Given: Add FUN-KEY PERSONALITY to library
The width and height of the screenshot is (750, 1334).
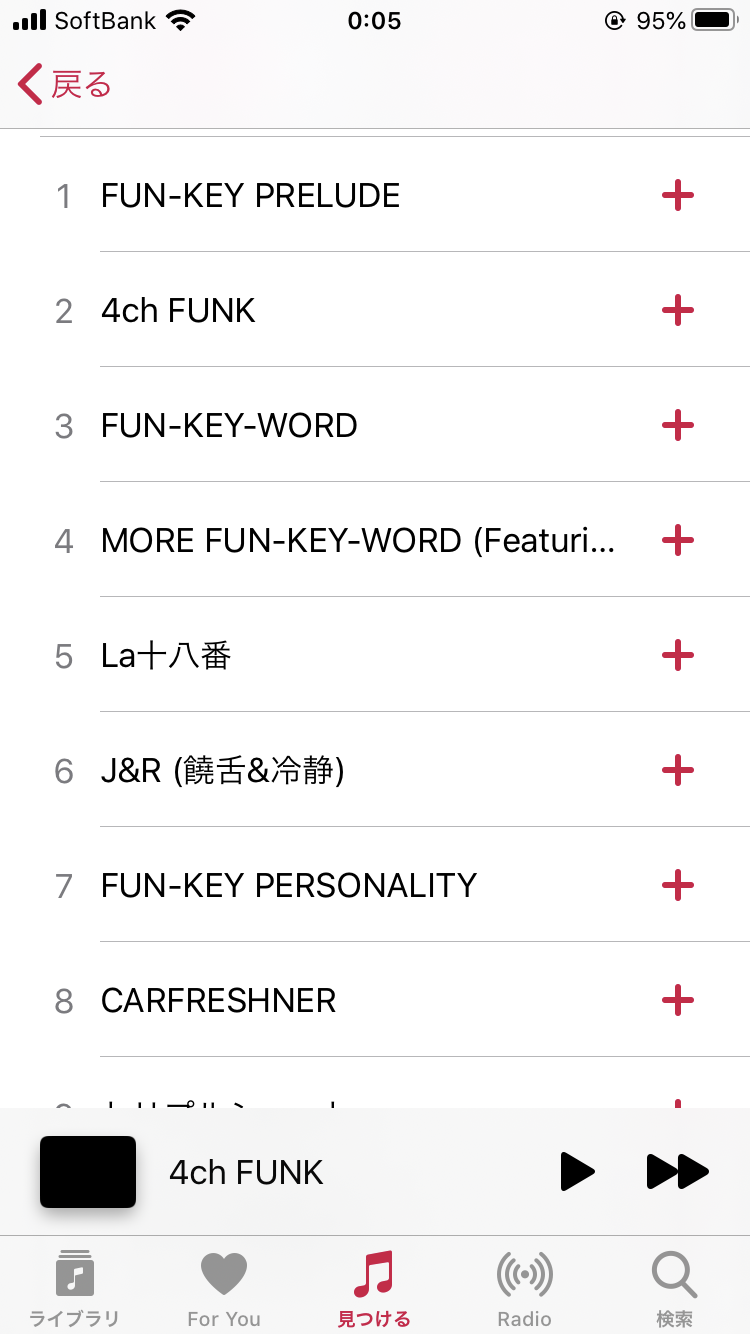Looking at the screenshot, I should pos(677,886).
